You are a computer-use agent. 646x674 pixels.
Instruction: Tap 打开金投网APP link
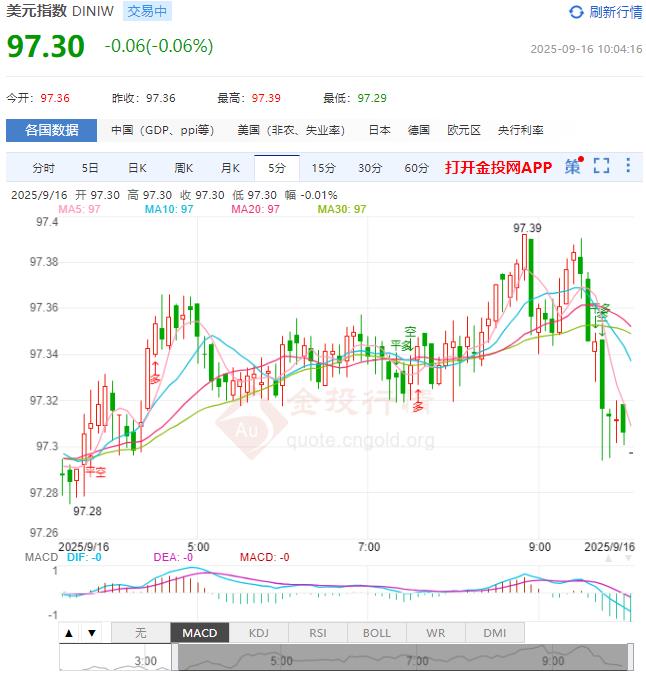(x=498, y=167)
